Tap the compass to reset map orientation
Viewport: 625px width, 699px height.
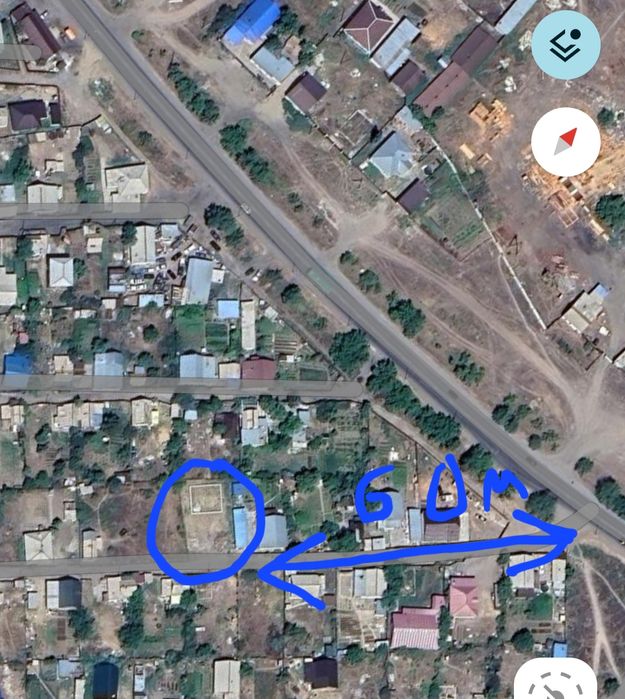566,141
